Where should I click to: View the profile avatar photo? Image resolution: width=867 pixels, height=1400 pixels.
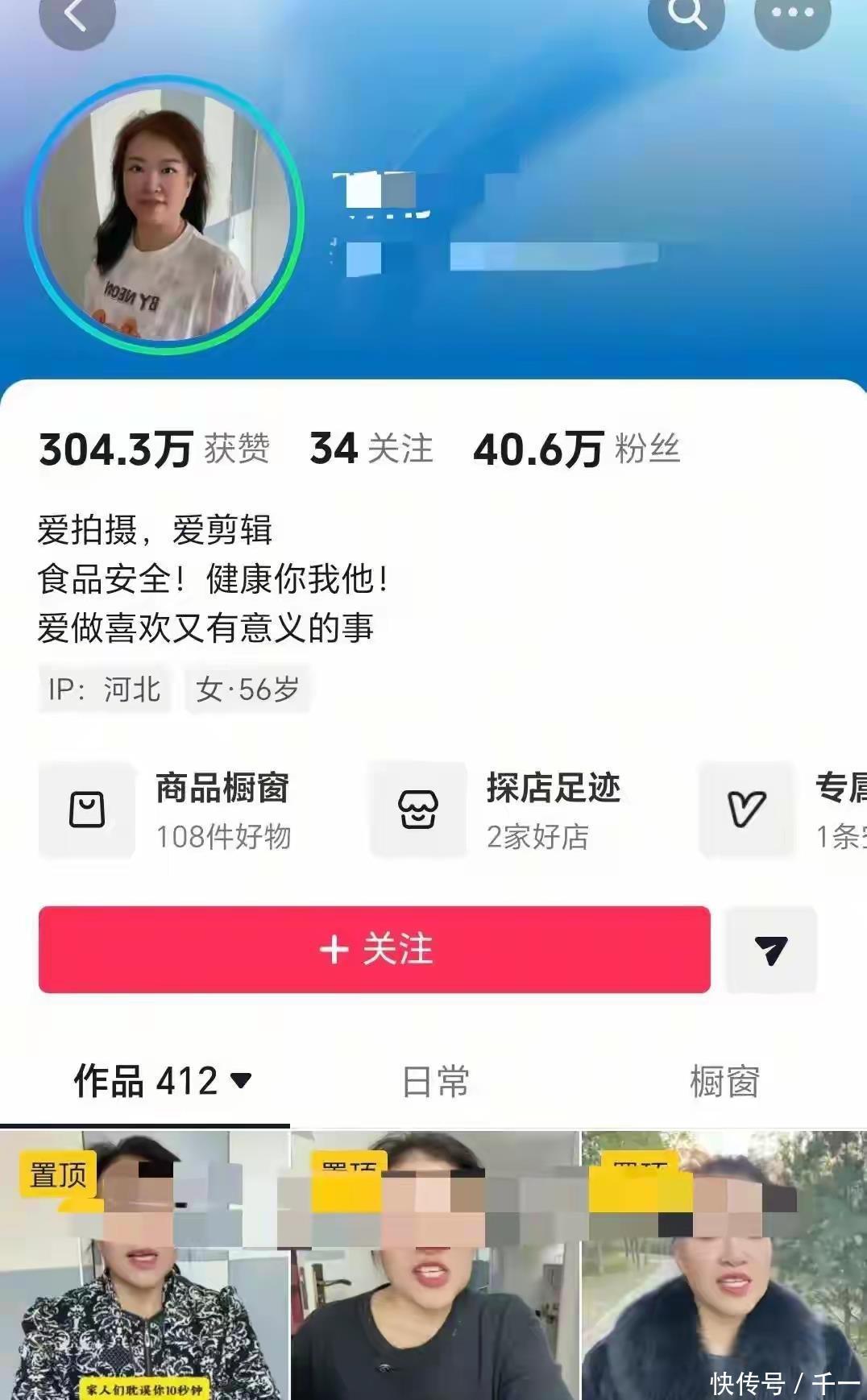click(165, 215)
